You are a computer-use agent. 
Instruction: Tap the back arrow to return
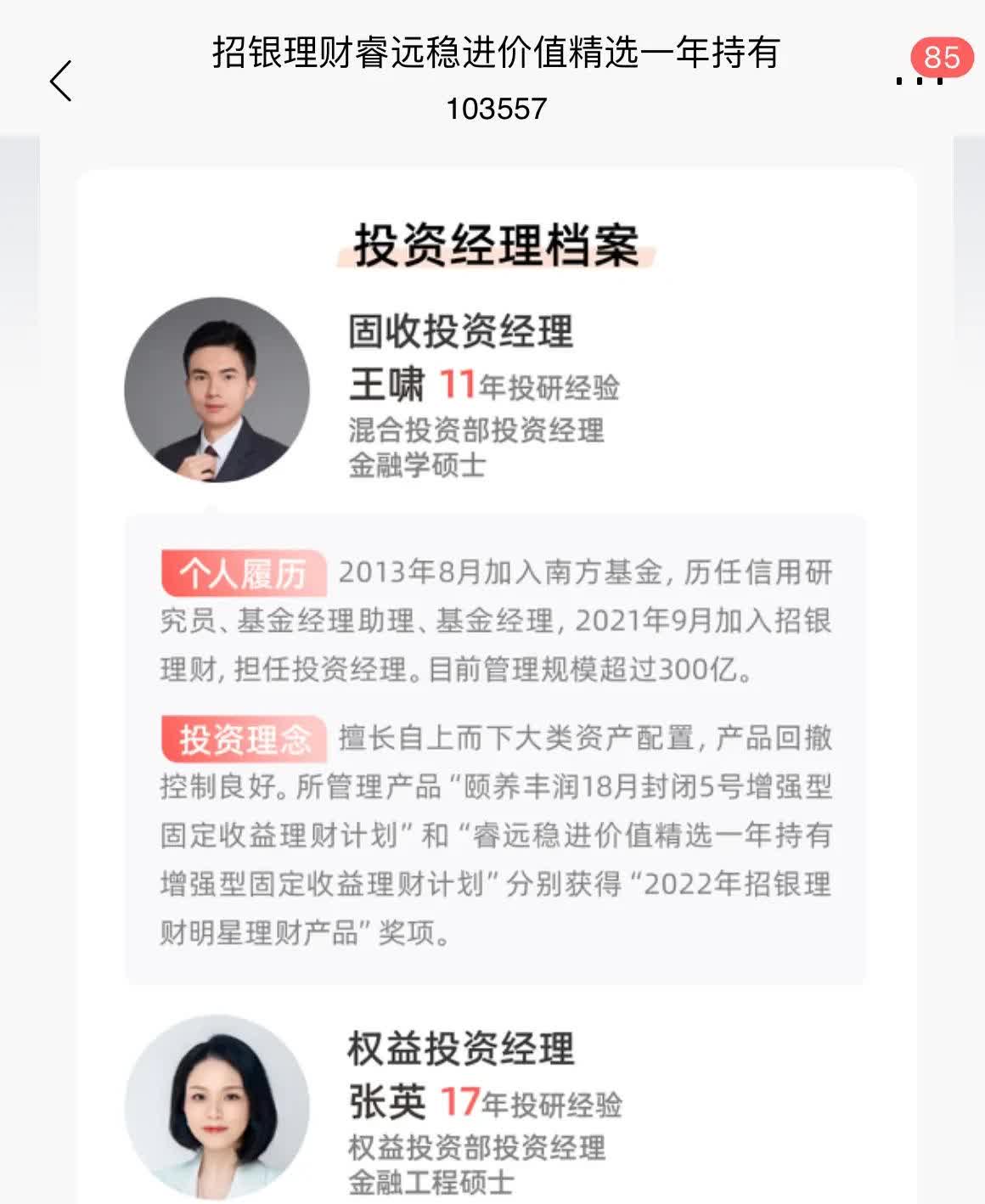[59, 82]
